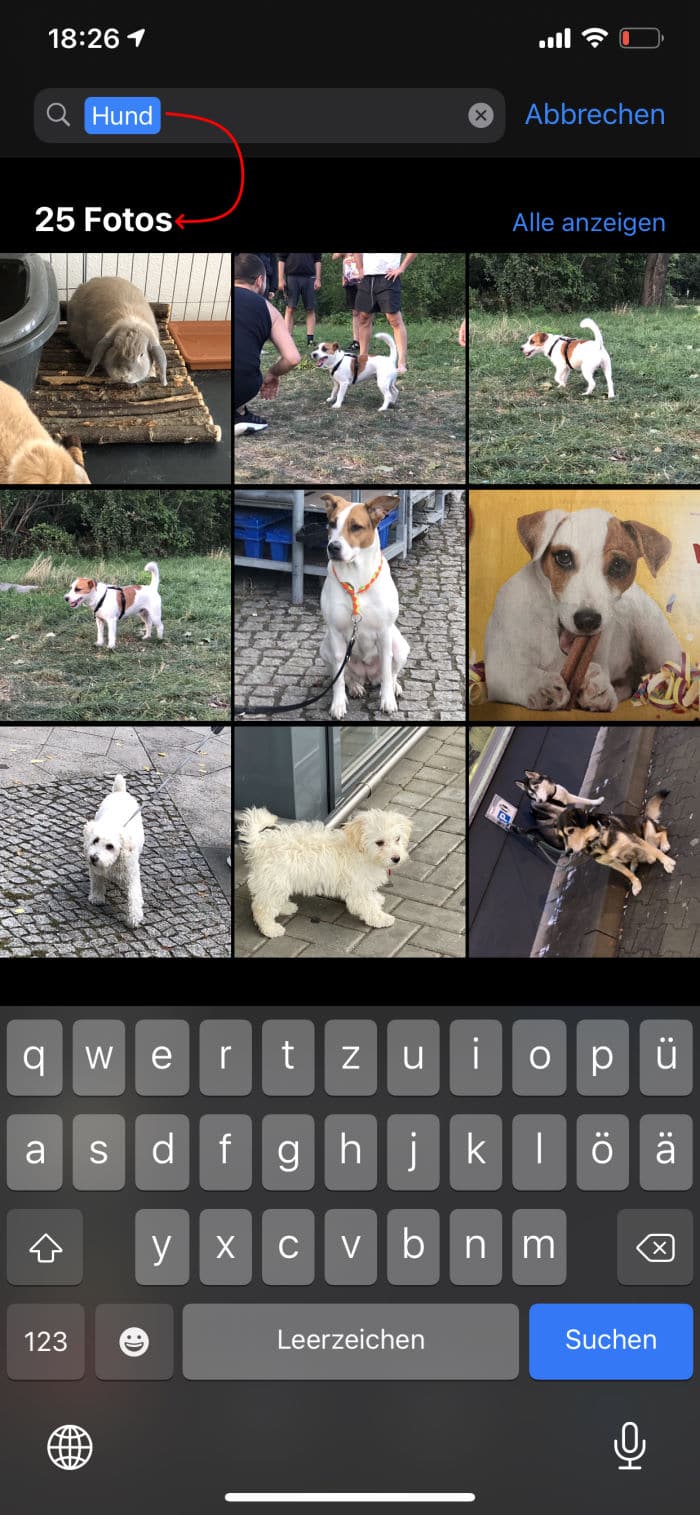Open the emoji keyboard
Image resolution: width=700 pixels, height=1515 pixels.
134,1341
